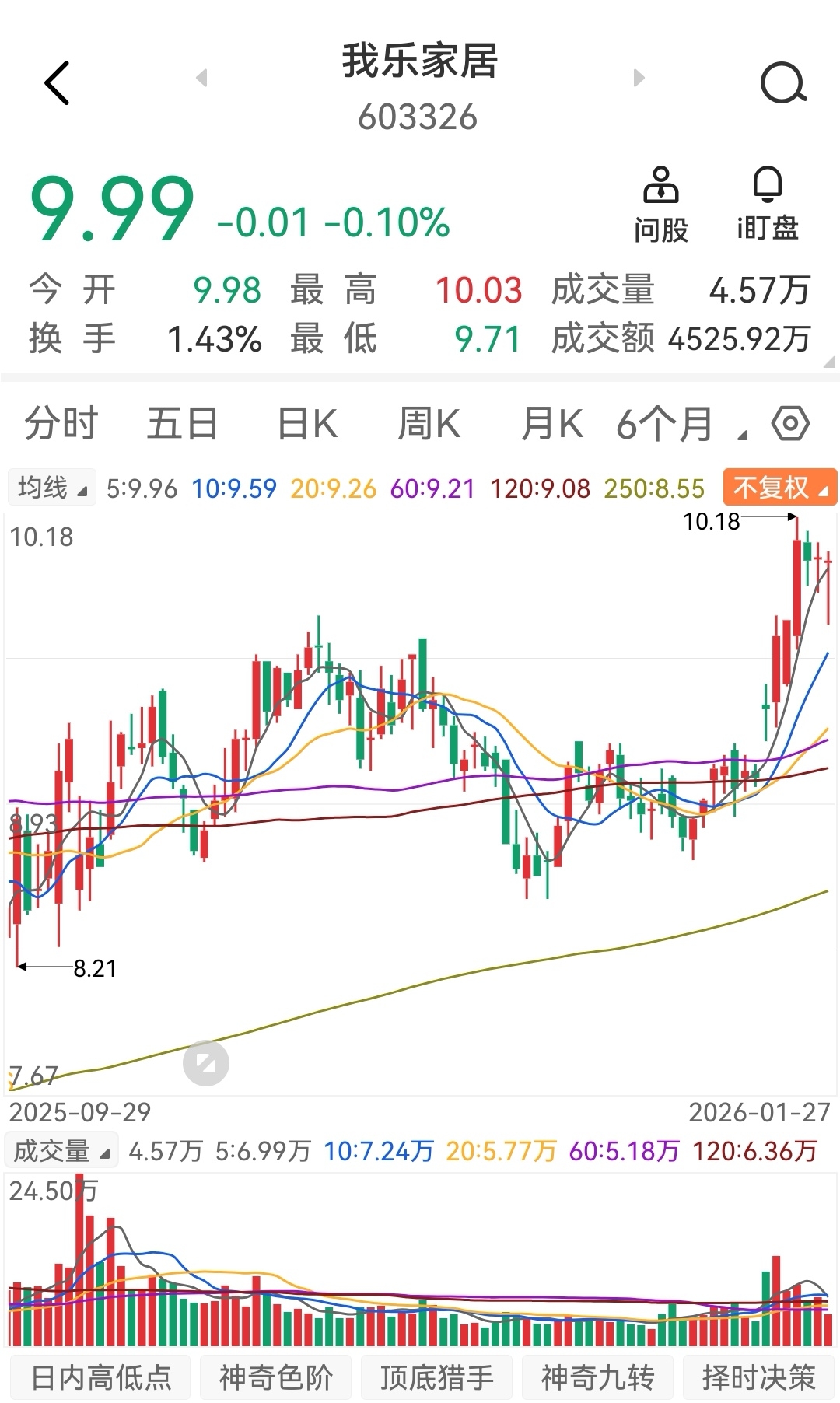The width and height of the screenshot is (840, 1403).
Task: Switch to previous stock with left chevron
Action: click(201, 78)
